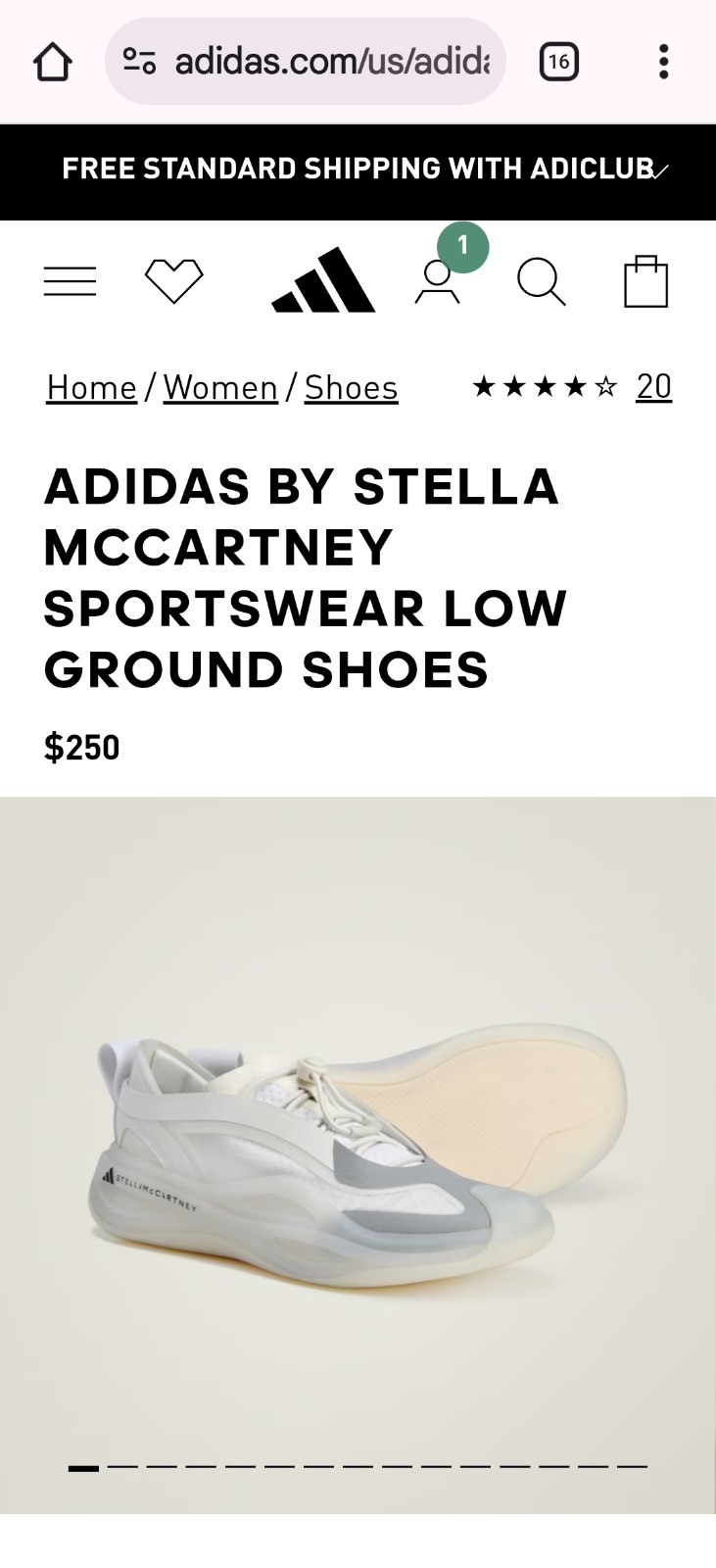
Task: Tap the adidas.com address bar
Action: (x=306, y=63)
